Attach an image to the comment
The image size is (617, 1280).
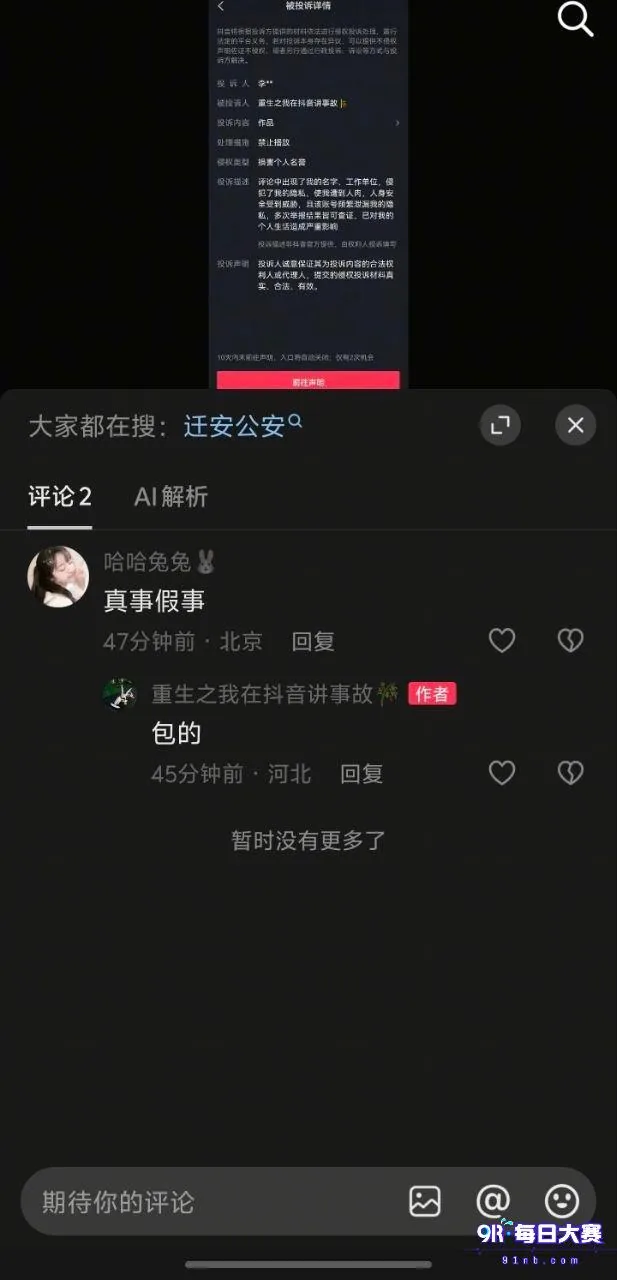425,1201
